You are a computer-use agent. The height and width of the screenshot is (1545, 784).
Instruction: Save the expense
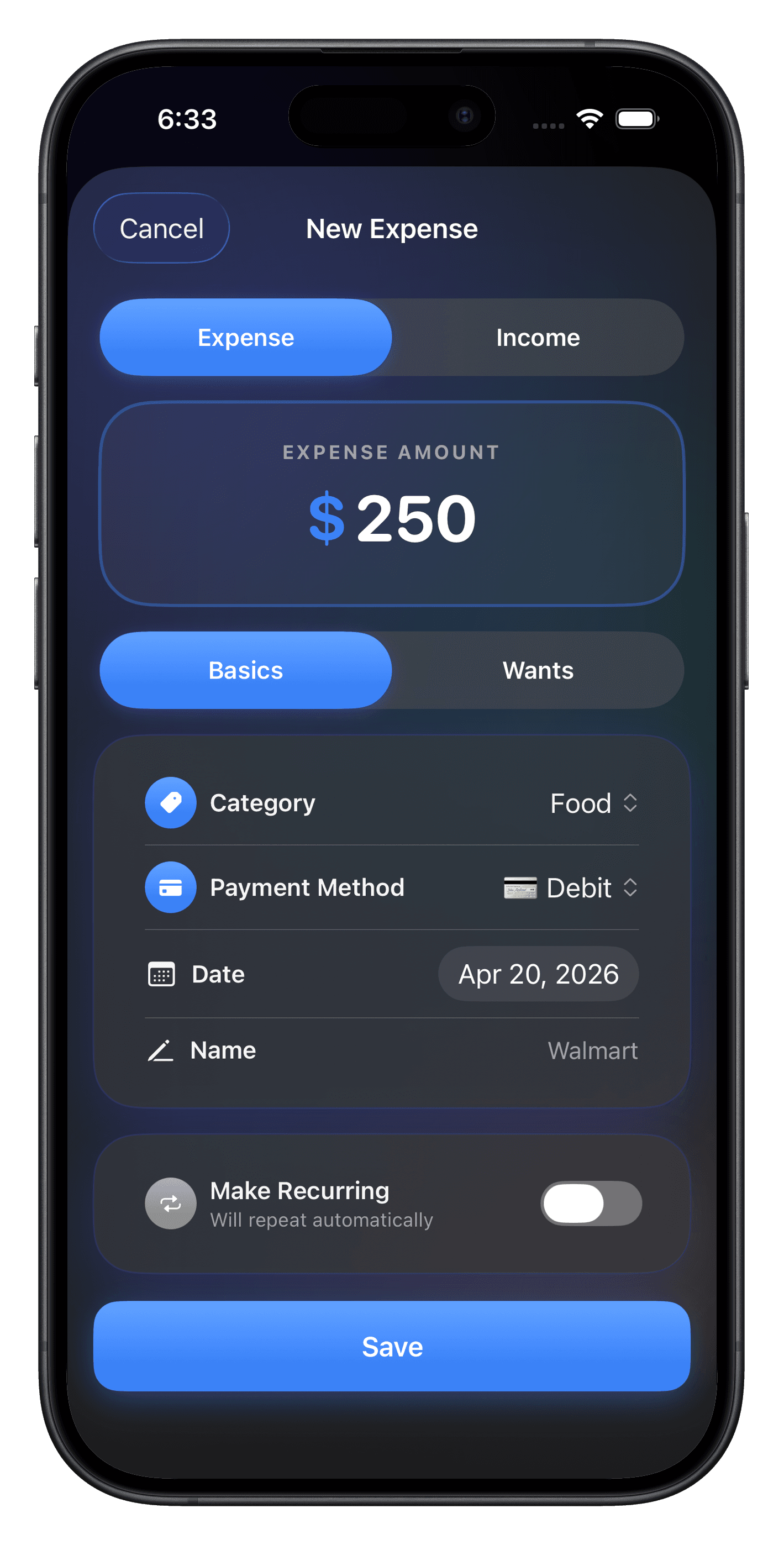click(x=392, y=1347)
